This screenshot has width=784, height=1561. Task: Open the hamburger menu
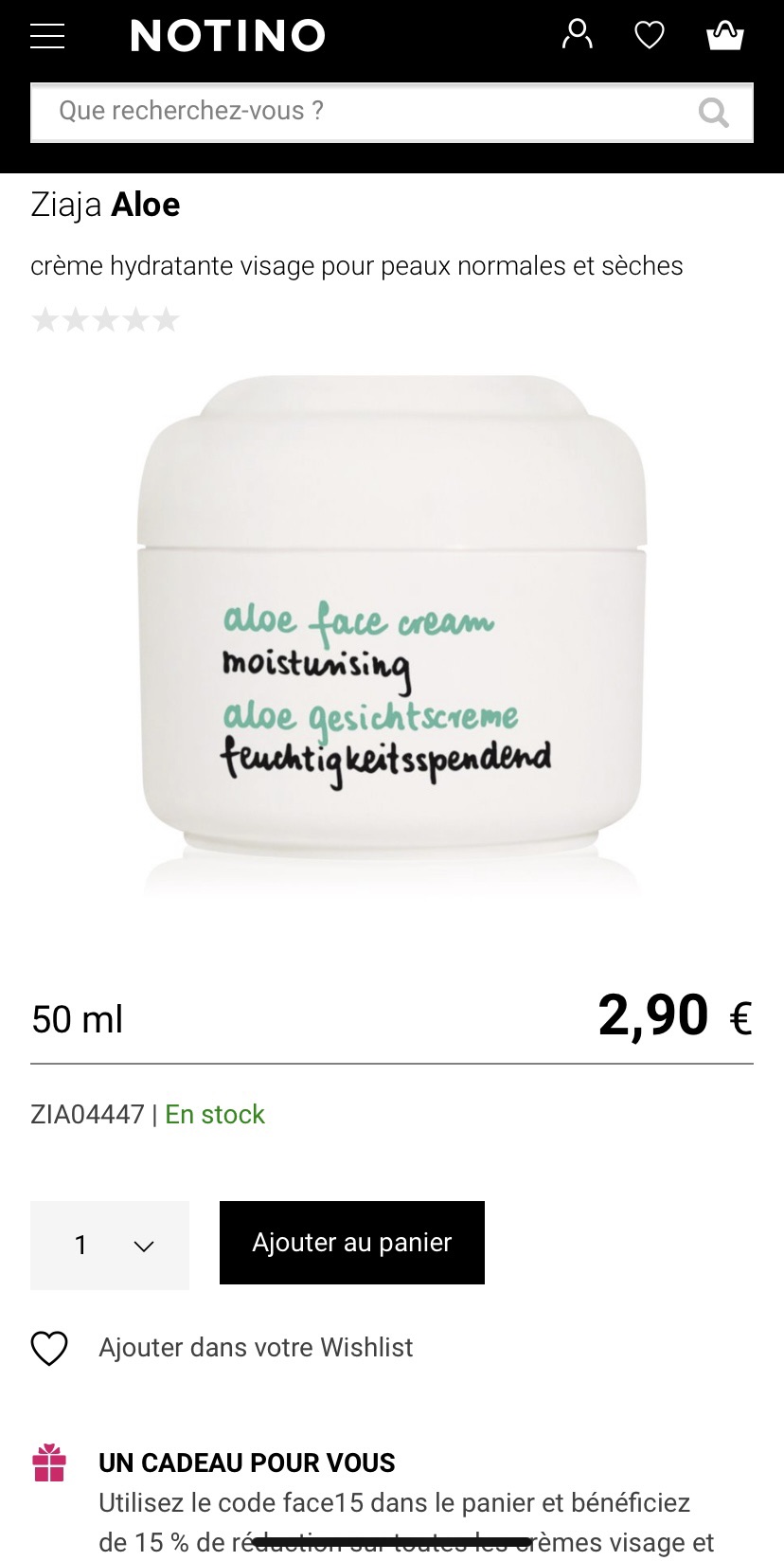pos(47,36)
